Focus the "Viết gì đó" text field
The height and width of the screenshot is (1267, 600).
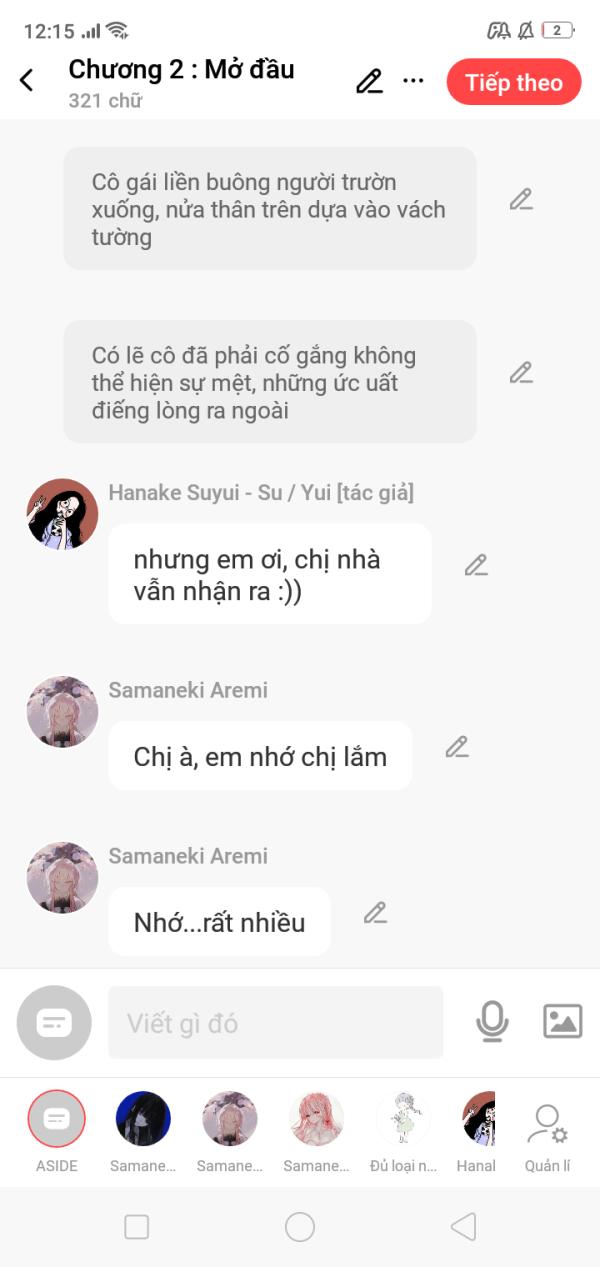[x=275, y=1023]
